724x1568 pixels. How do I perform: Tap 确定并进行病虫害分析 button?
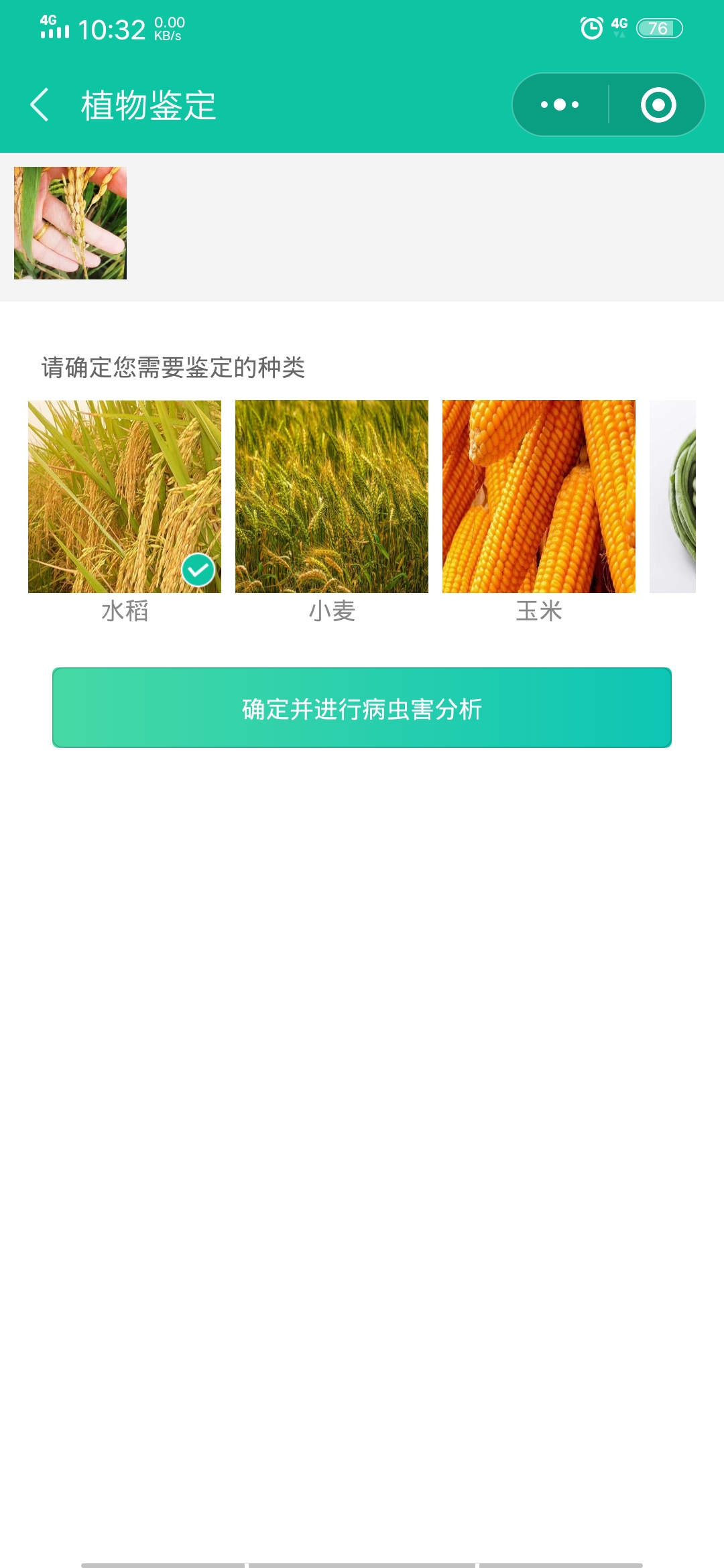(362, 708)
